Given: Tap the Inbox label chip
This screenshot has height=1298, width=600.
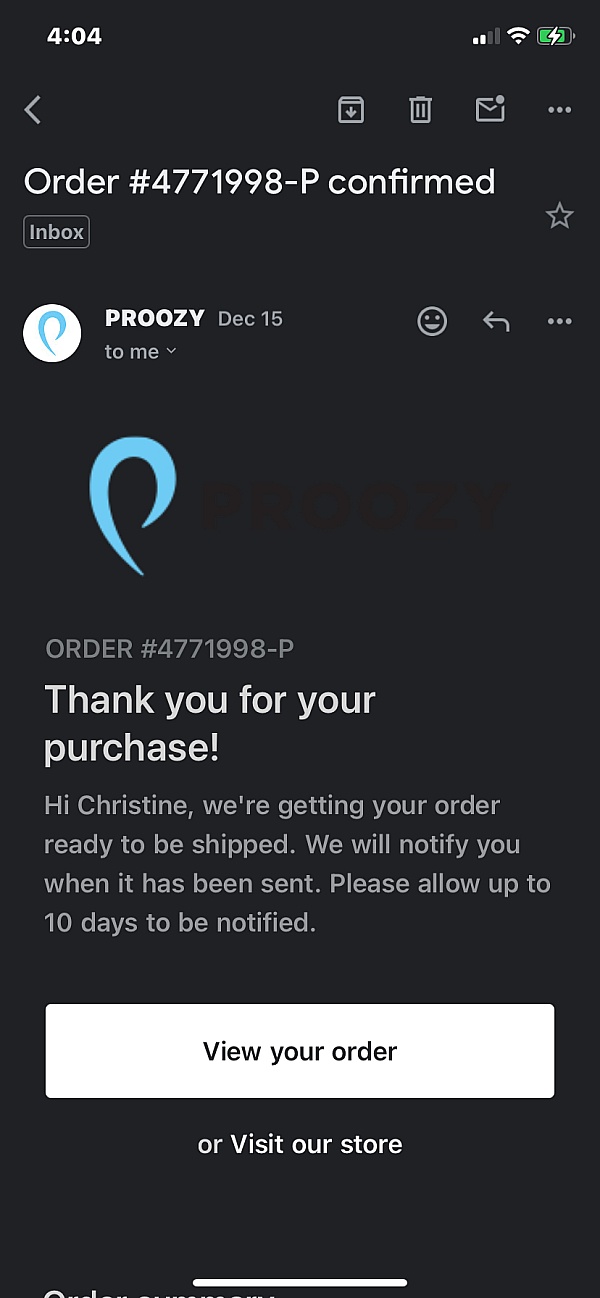Looking at the screenshot, I should coord(57,232).
